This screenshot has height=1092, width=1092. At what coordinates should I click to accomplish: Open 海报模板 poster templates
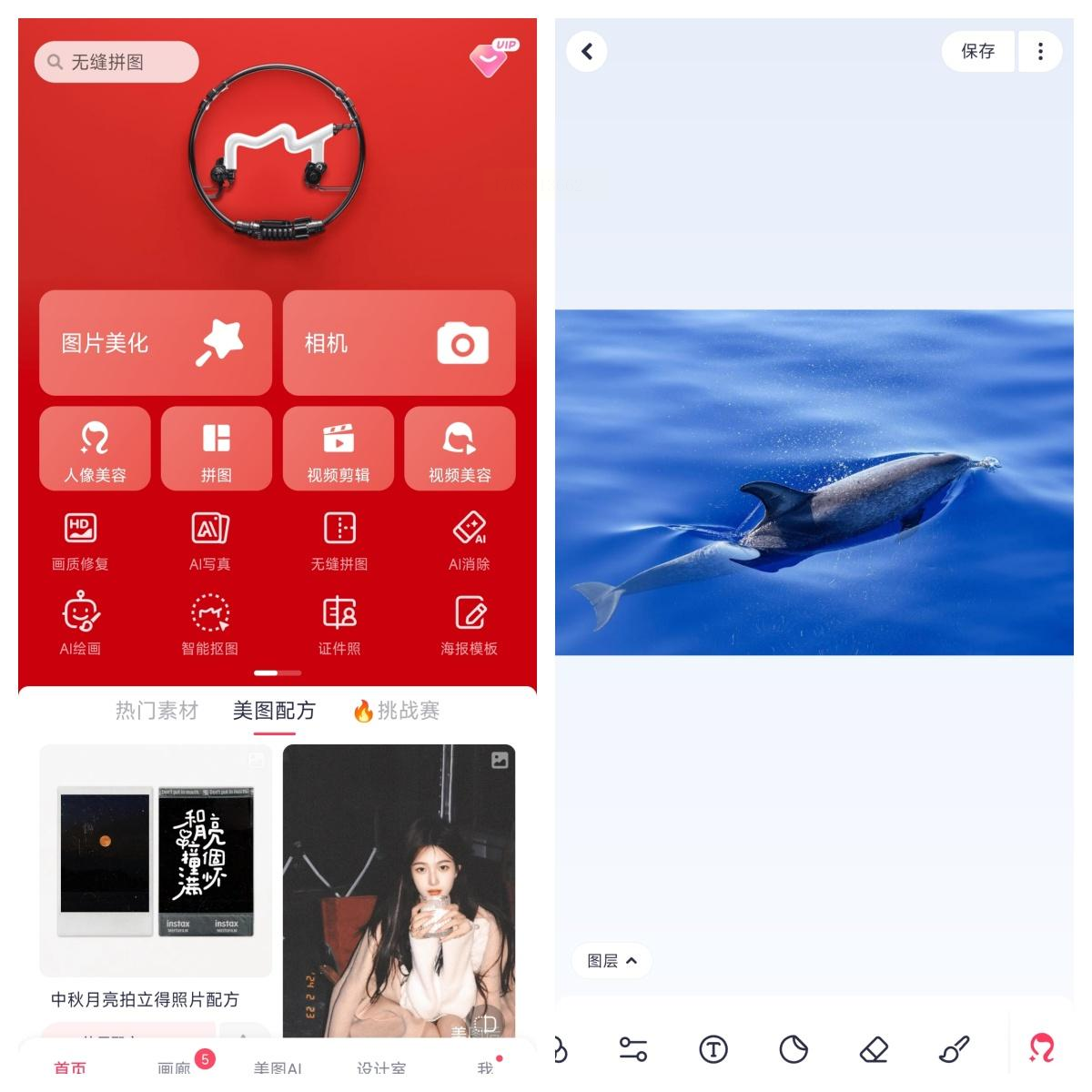(469, 624)
